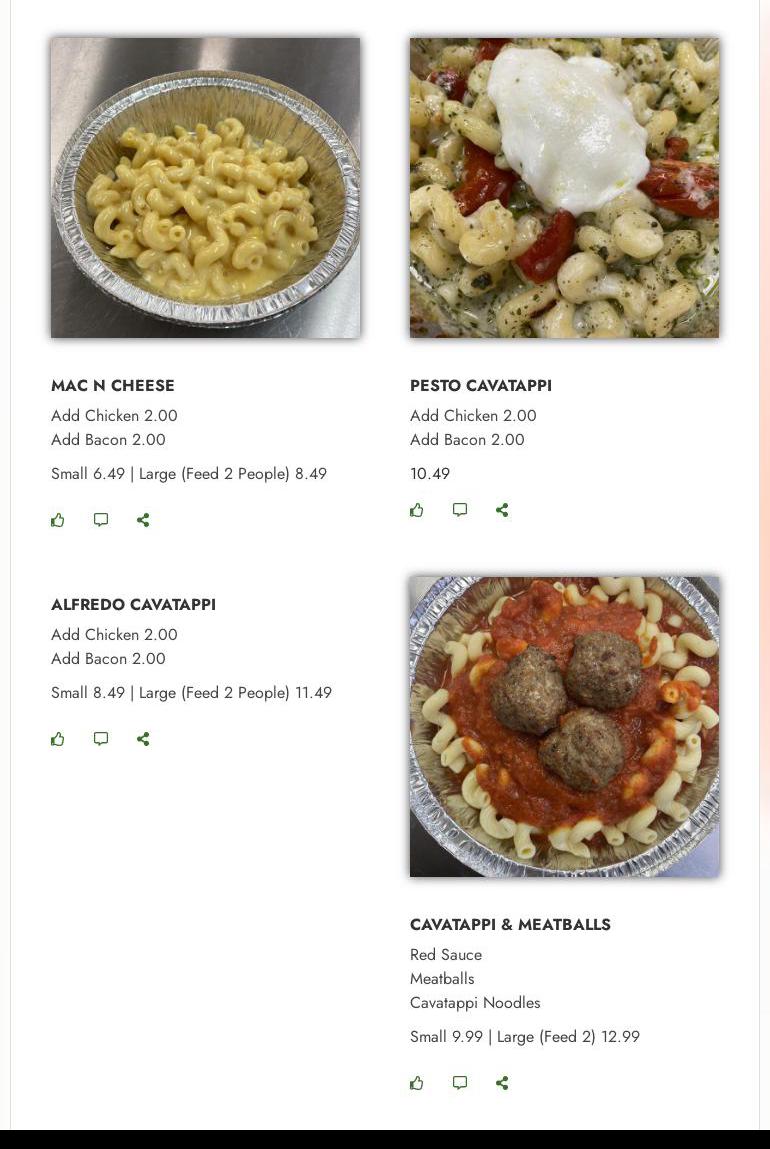This screenshot has height=1149, width=770.
Task: View the Pesto Cavatappi photo
Action: click(x=564, y=188)
